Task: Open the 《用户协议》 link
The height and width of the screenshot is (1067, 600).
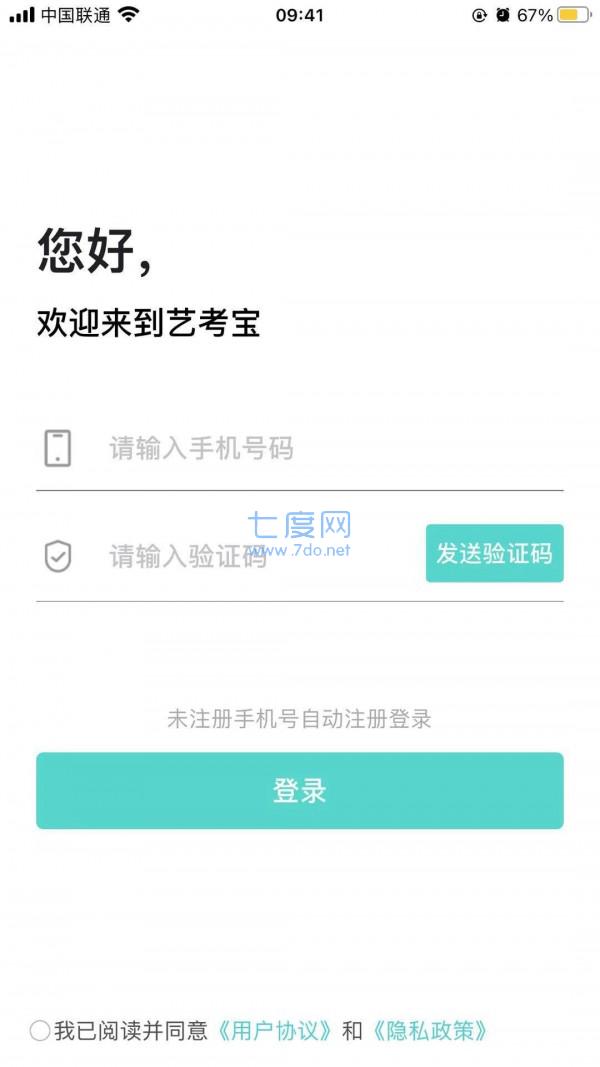Action: tap(275, 1030)
